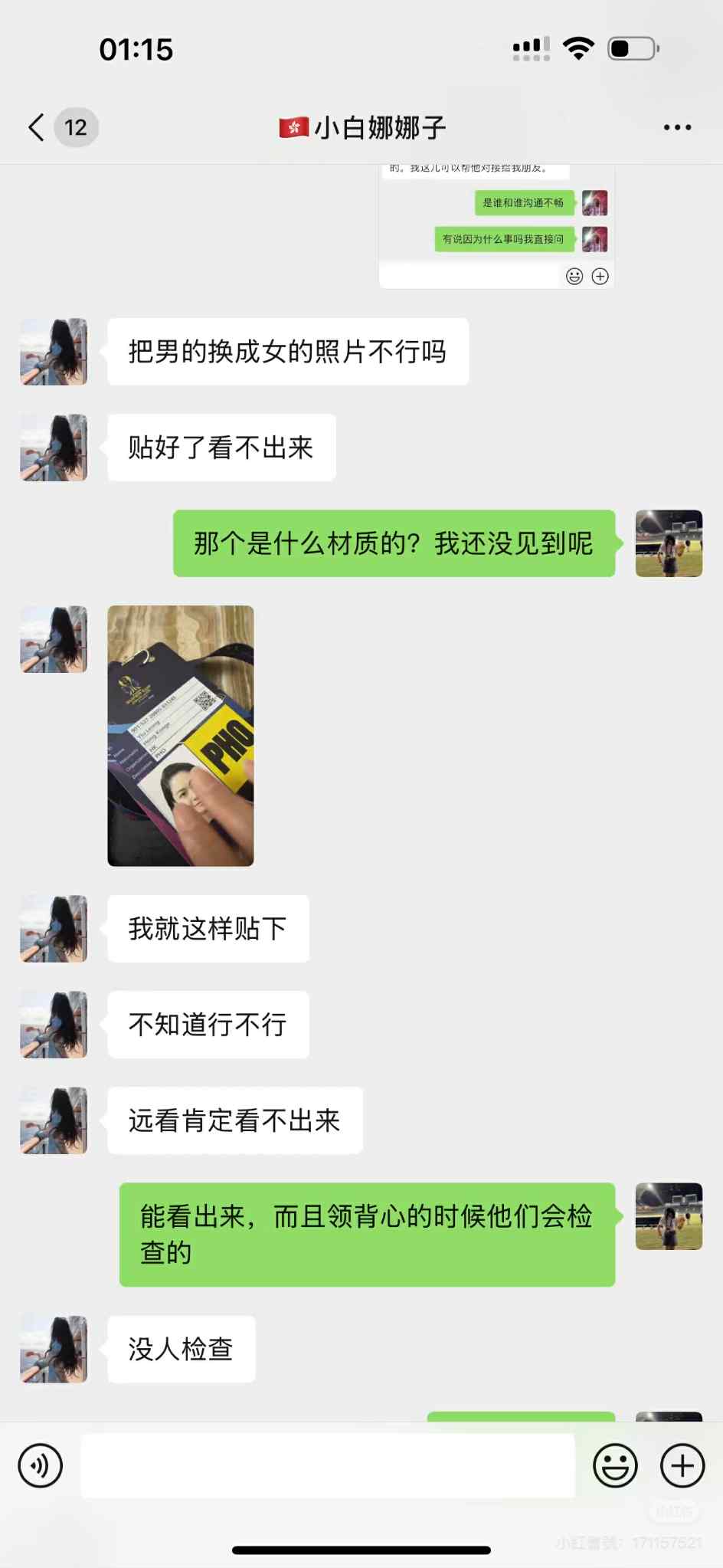Tap the message text field

click(x=328, y=1465)
